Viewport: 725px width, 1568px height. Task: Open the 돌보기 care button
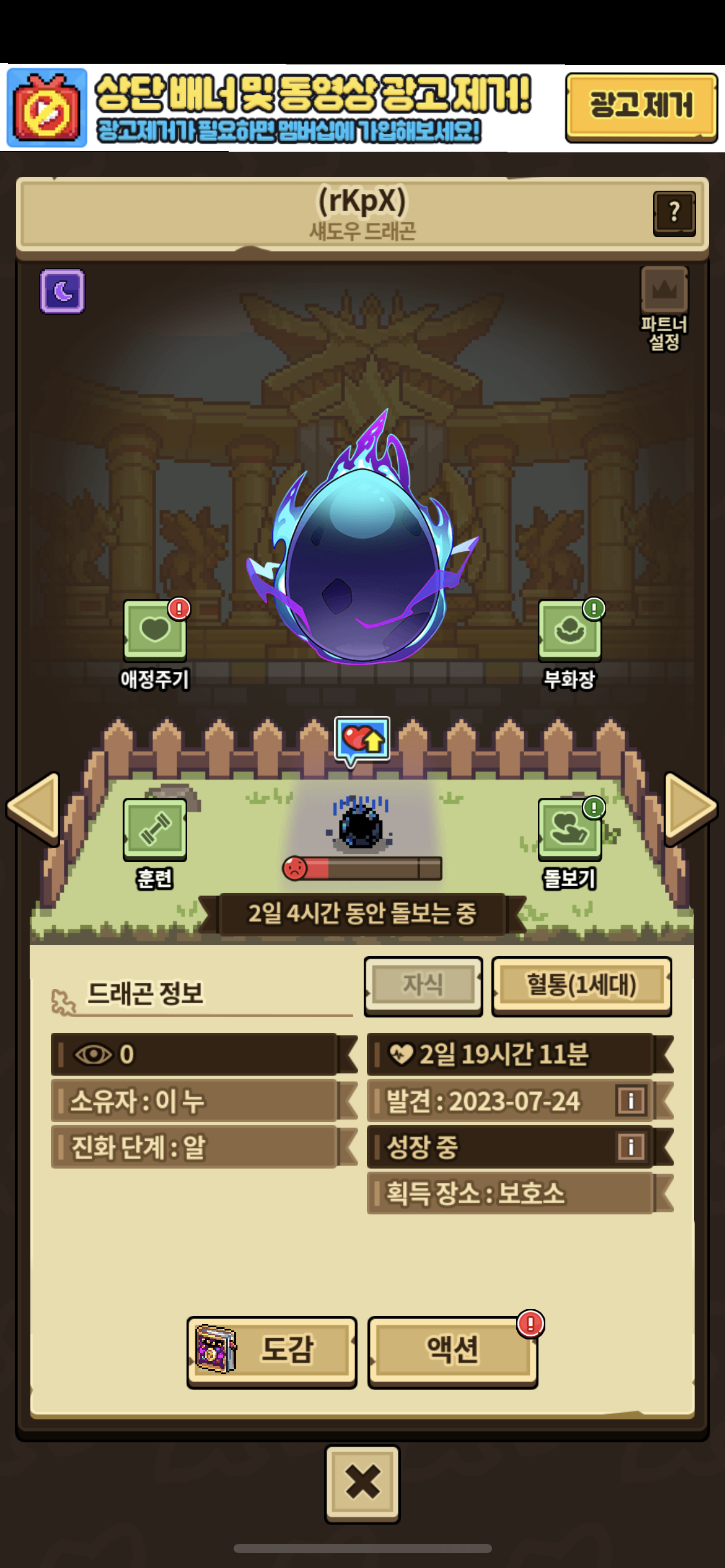[x=570, y=830]
